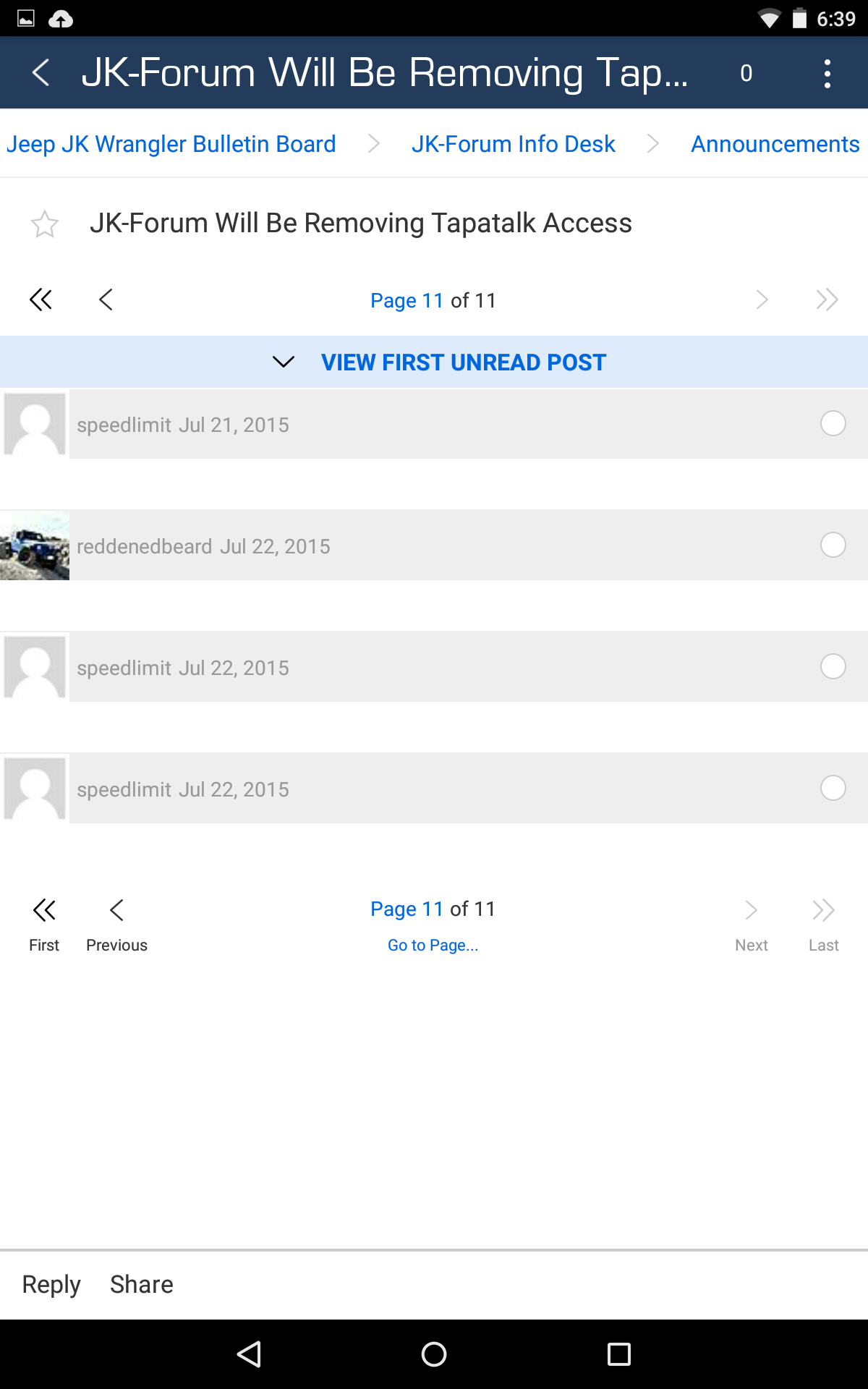Screen dimensions: 868x1389
Task: Tap the system home button
Action: [434, 1354]
